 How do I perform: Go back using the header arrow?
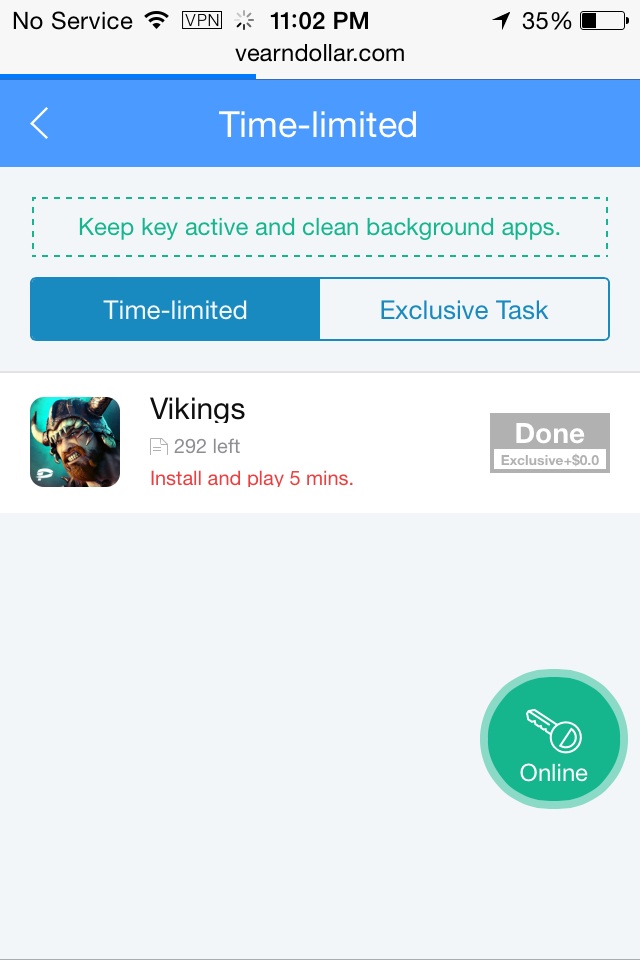click(x=40, y=124)
